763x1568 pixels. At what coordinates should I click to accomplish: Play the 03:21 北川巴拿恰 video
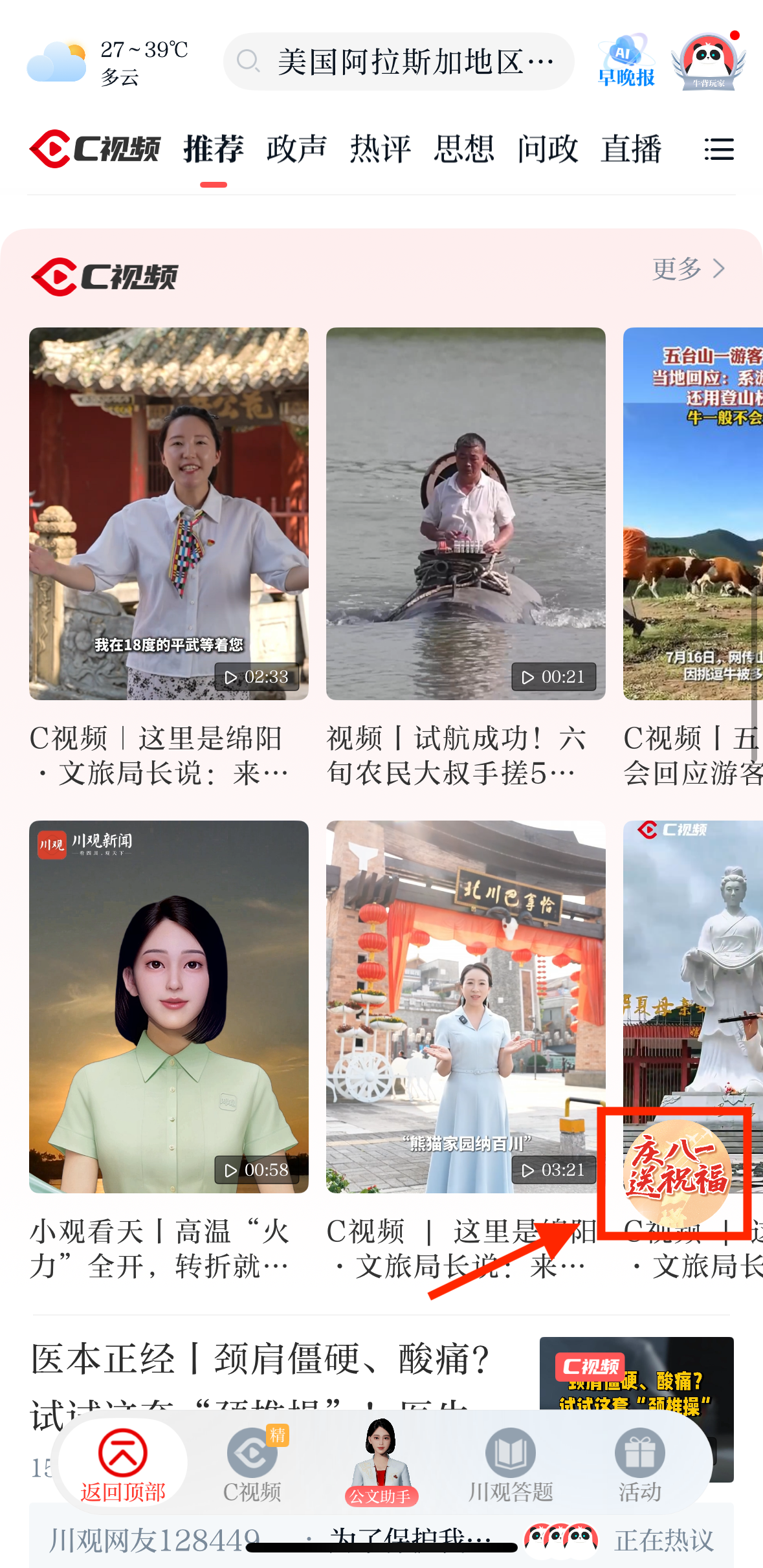pyautogui.click(x=465, y=1006)
